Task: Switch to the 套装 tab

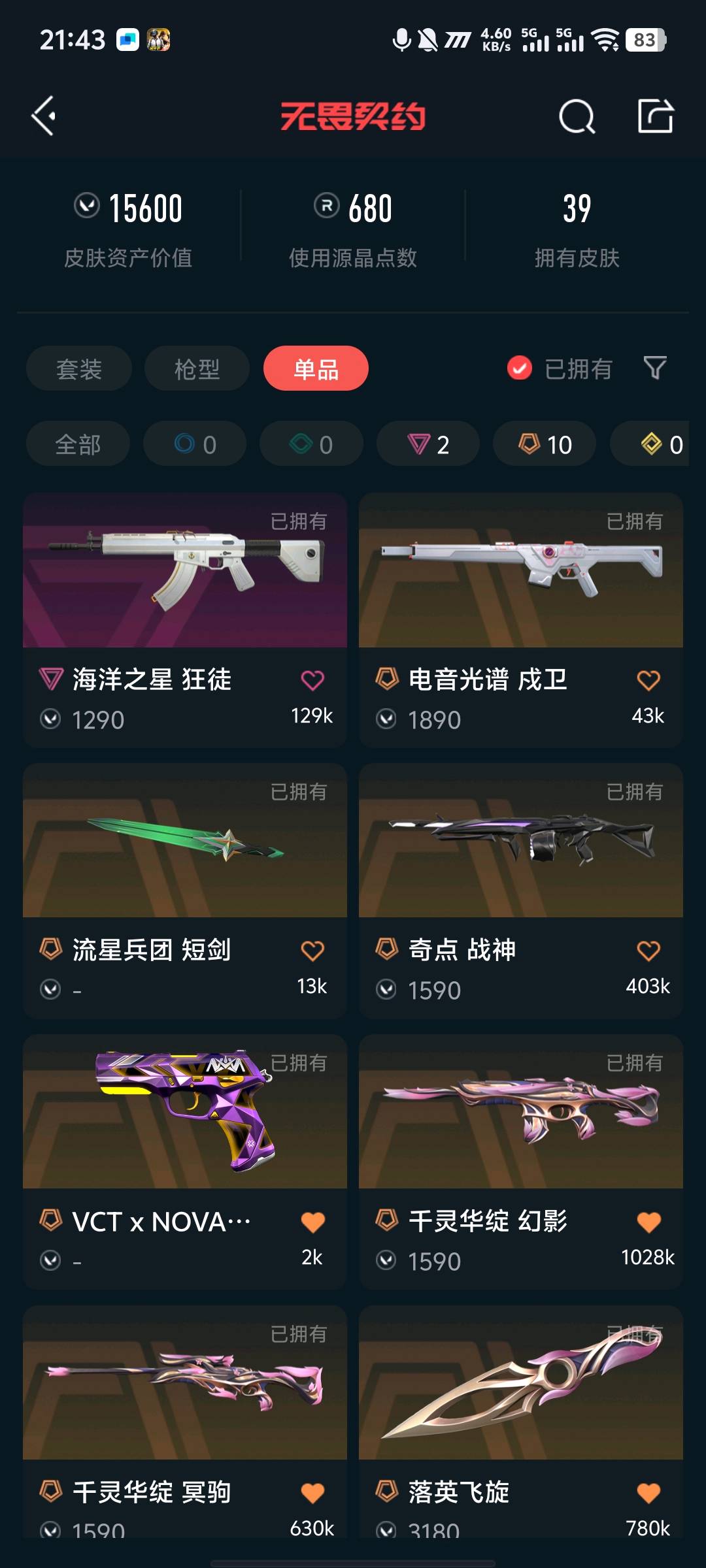Action: [x=79, y=369]
